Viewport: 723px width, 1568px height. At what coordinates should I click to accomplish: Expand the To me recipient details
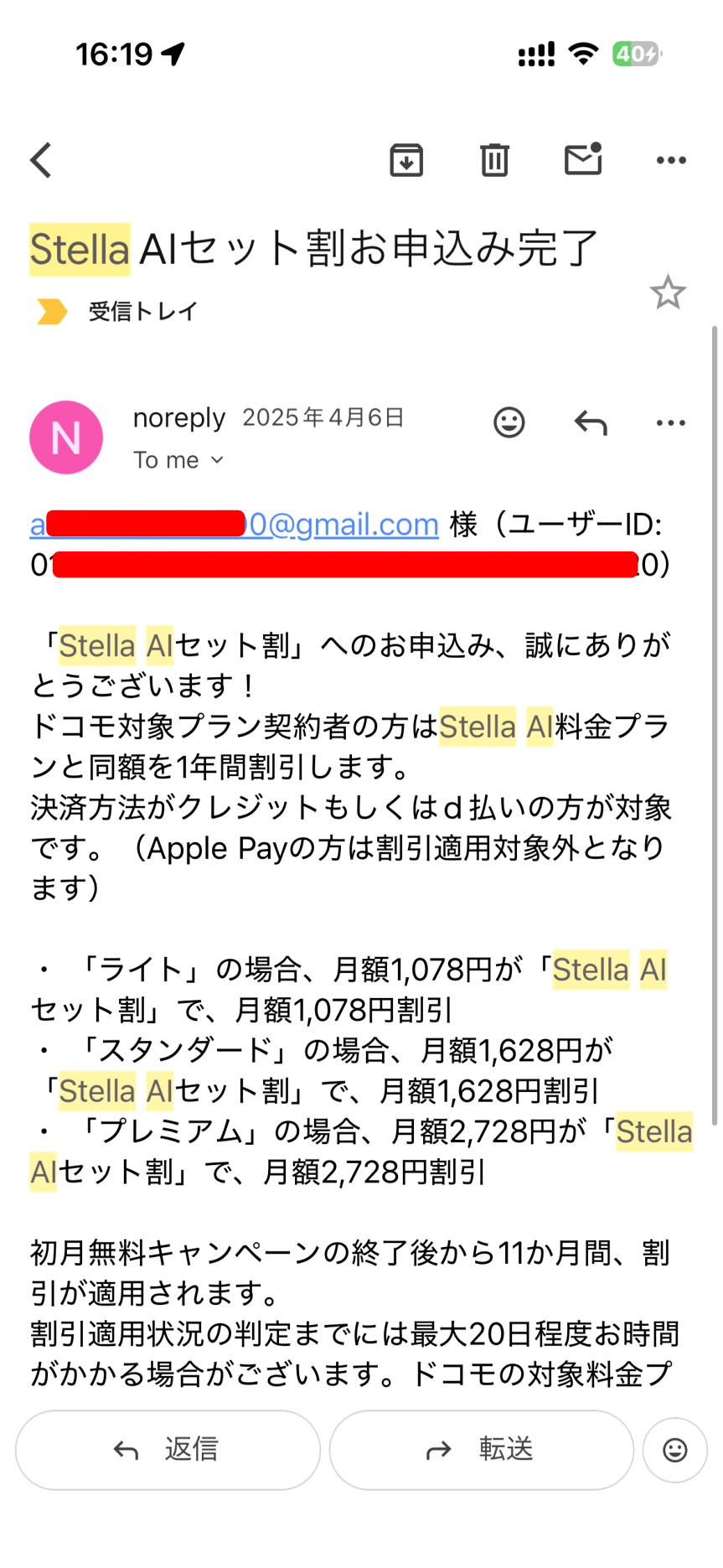178,460
